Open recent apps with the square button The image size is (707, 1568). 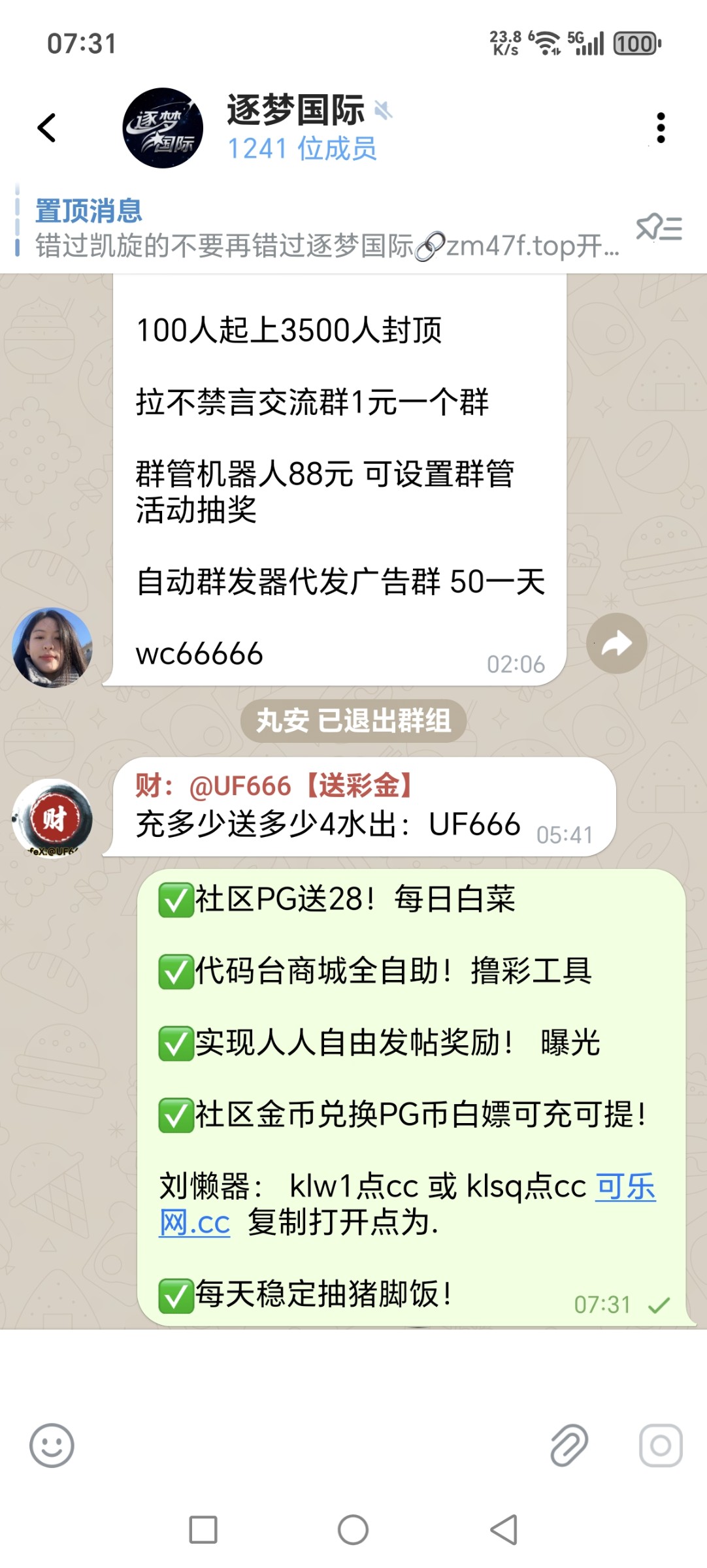click(x=203, y=1529)
